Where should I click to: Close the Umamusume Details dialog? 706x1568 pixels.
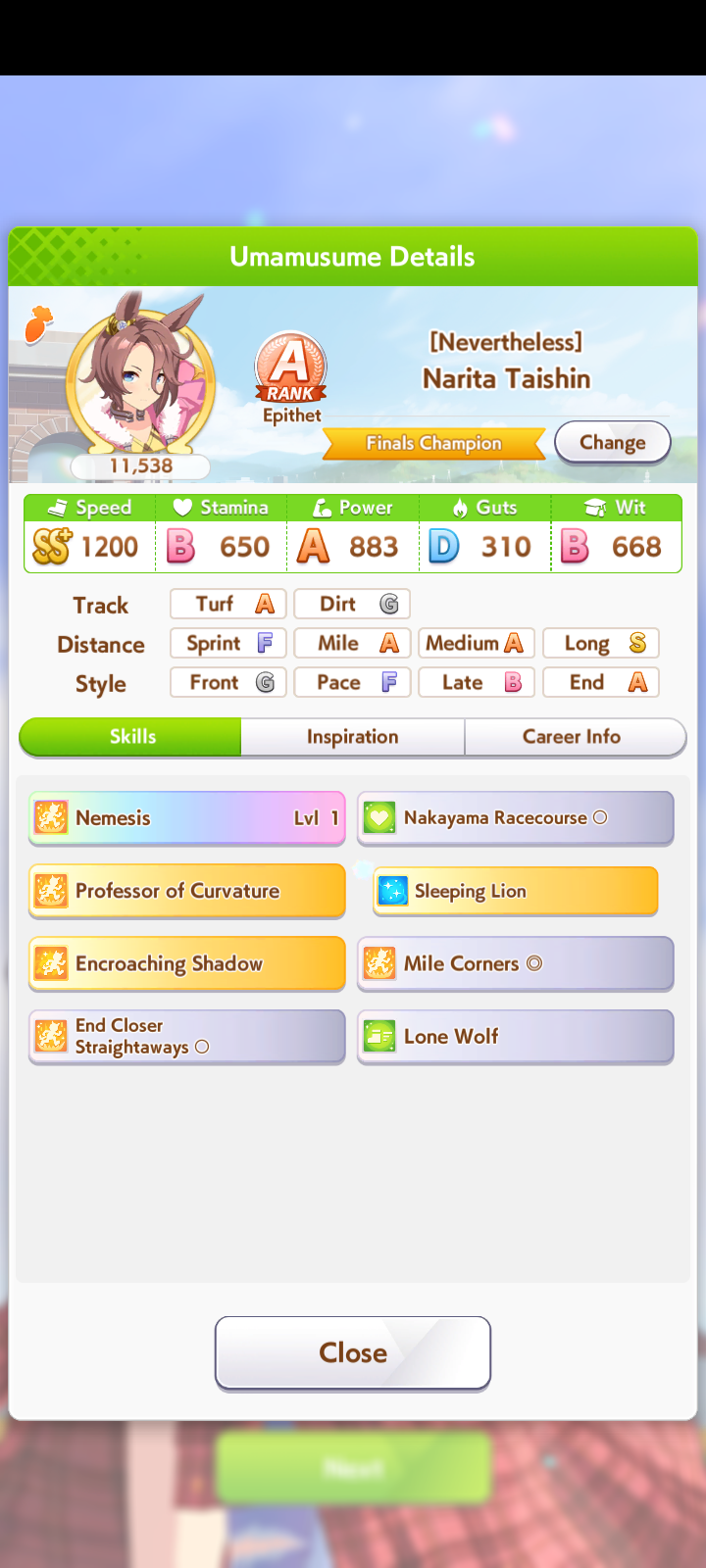[x=353, y=1353]
